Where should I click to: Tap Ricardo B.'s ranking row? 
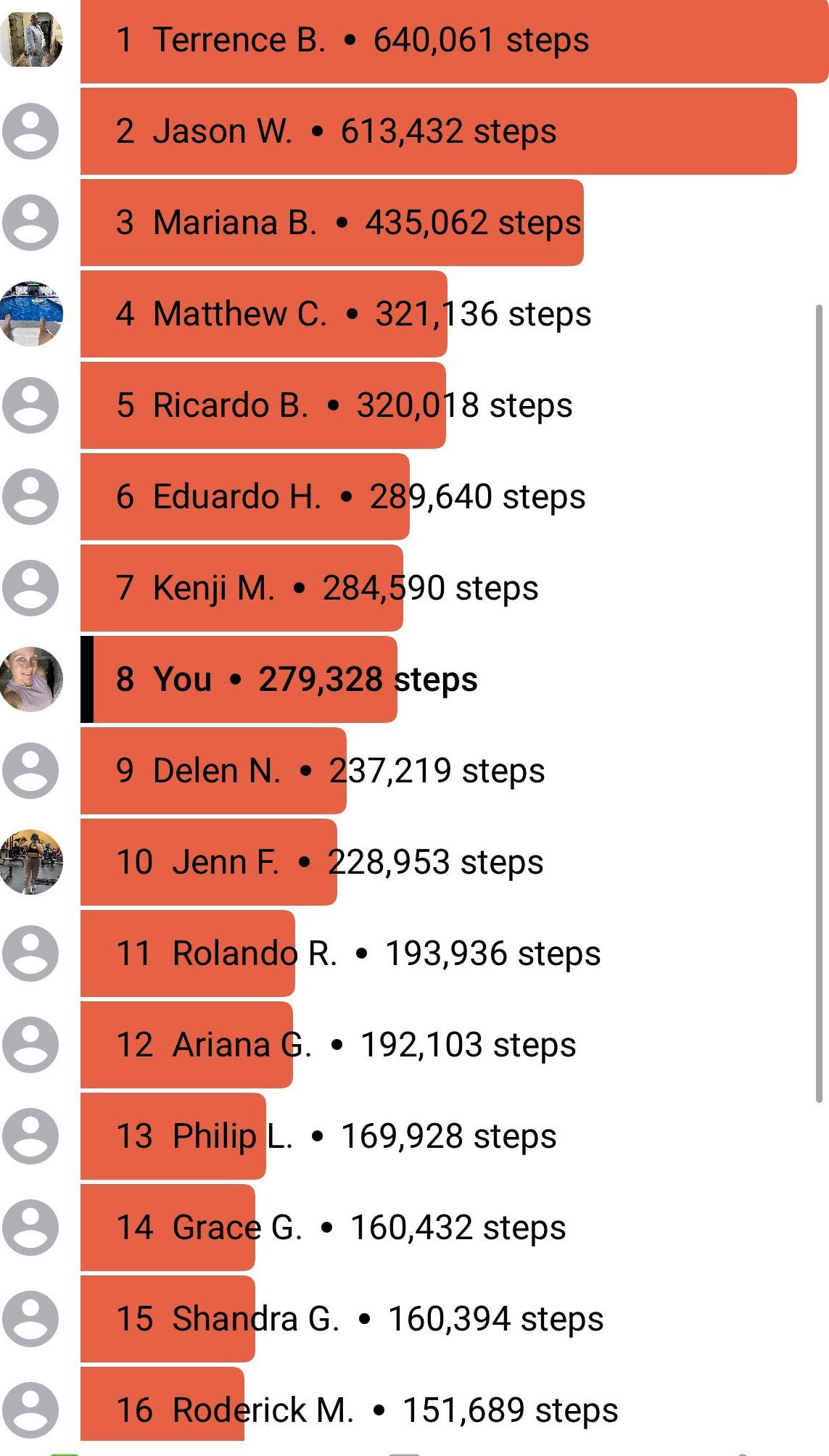(344, 405)
